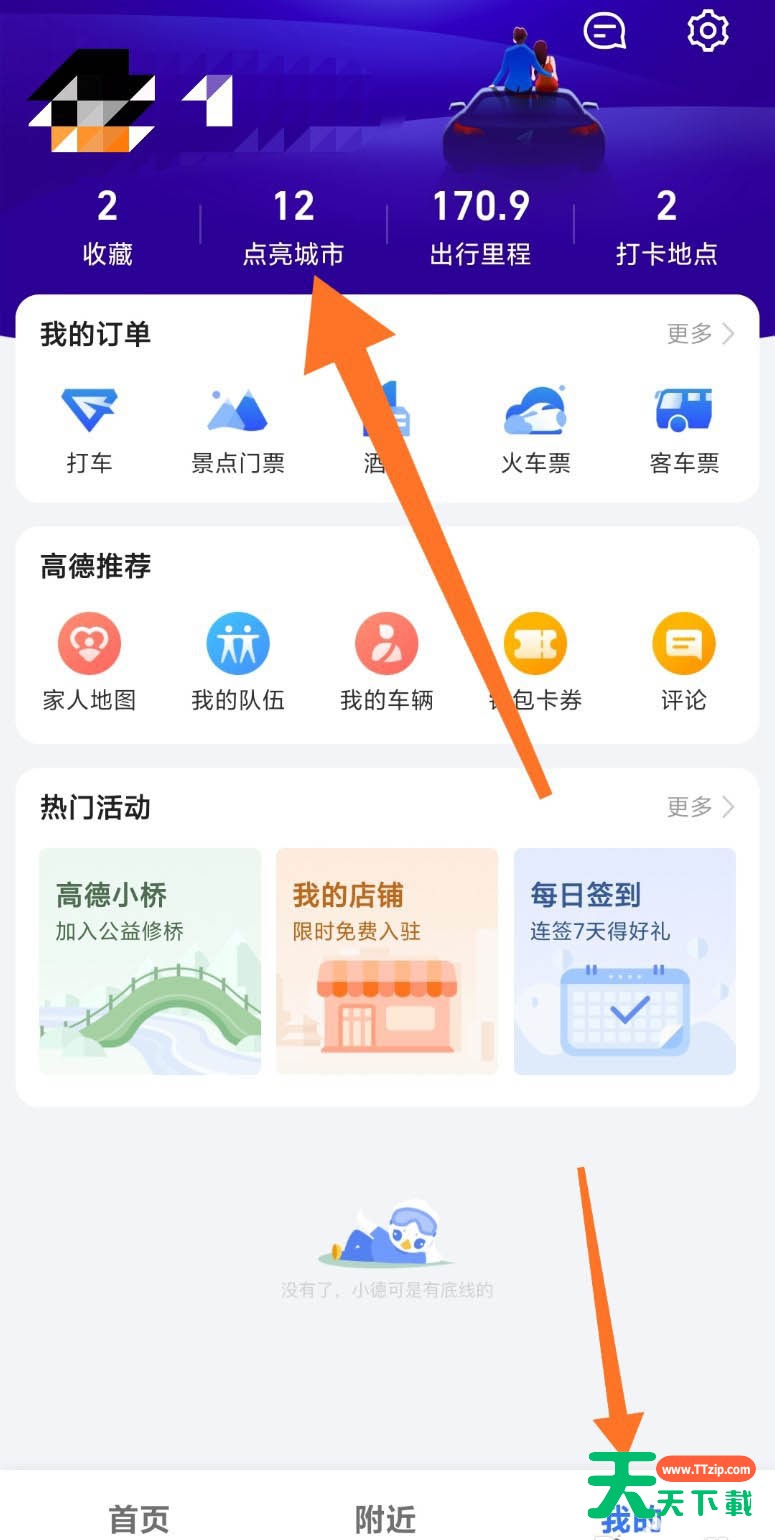Open 评论 reviews

[x=684, y=662]
